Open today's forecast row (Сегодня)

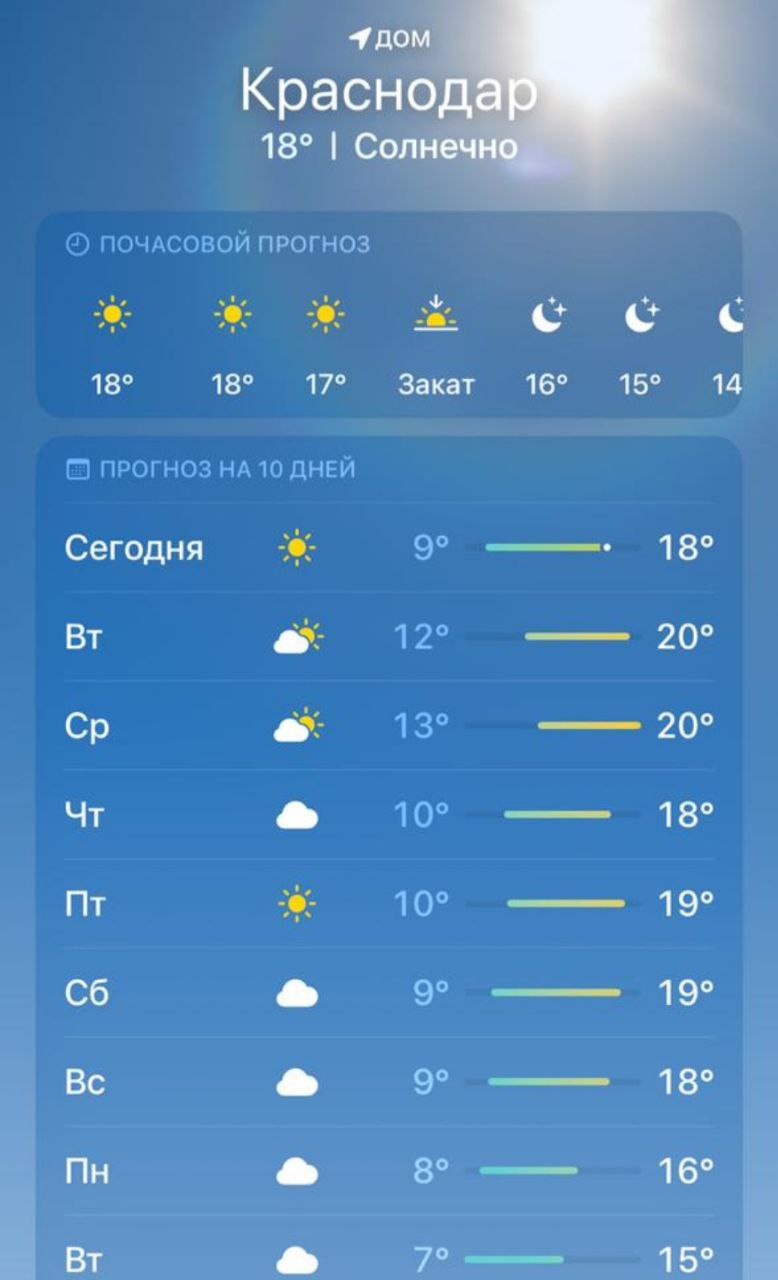click(389, 547)
